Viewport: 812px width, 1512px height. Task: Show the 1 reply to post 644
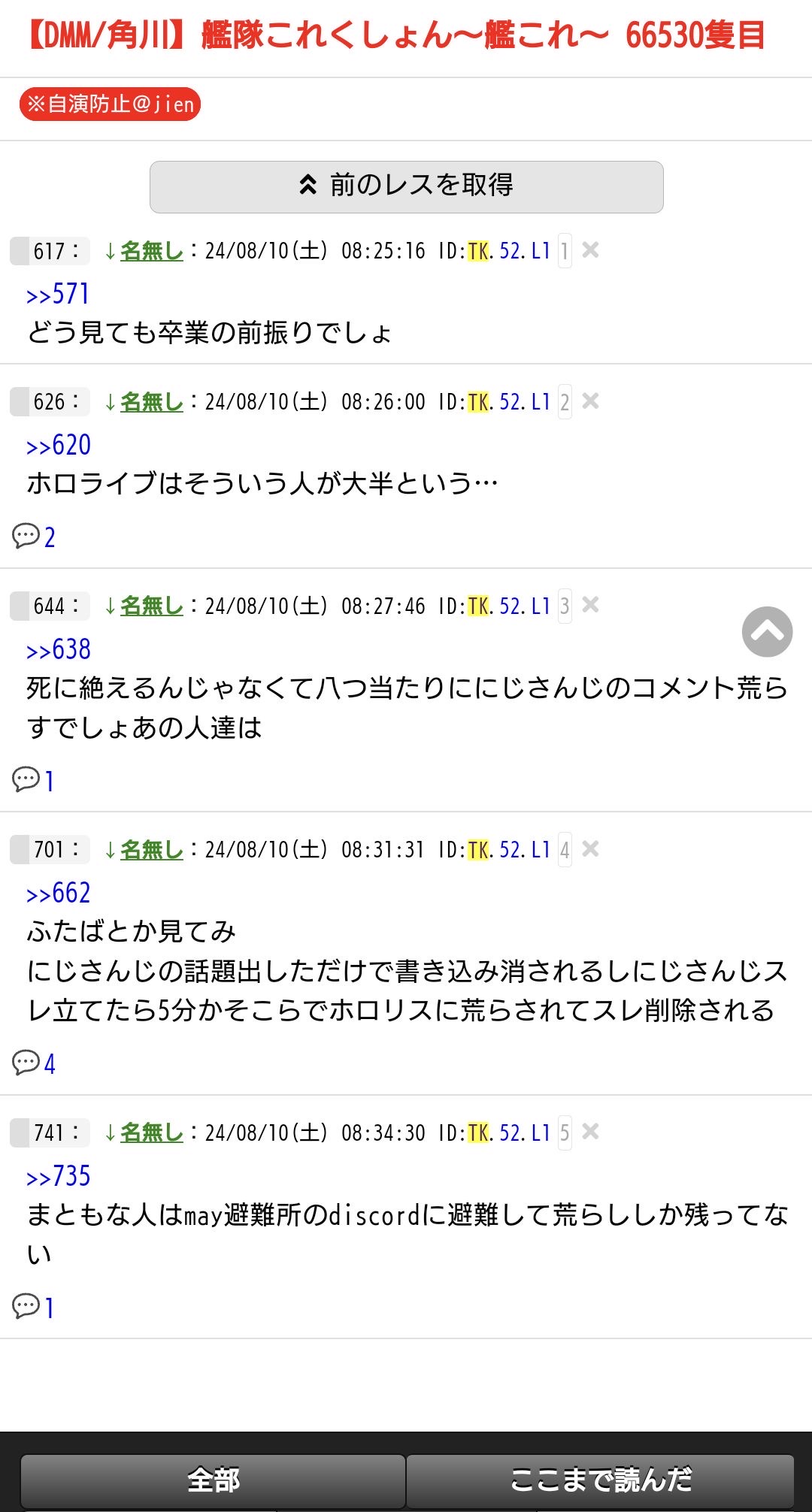(x=34, y=780)
